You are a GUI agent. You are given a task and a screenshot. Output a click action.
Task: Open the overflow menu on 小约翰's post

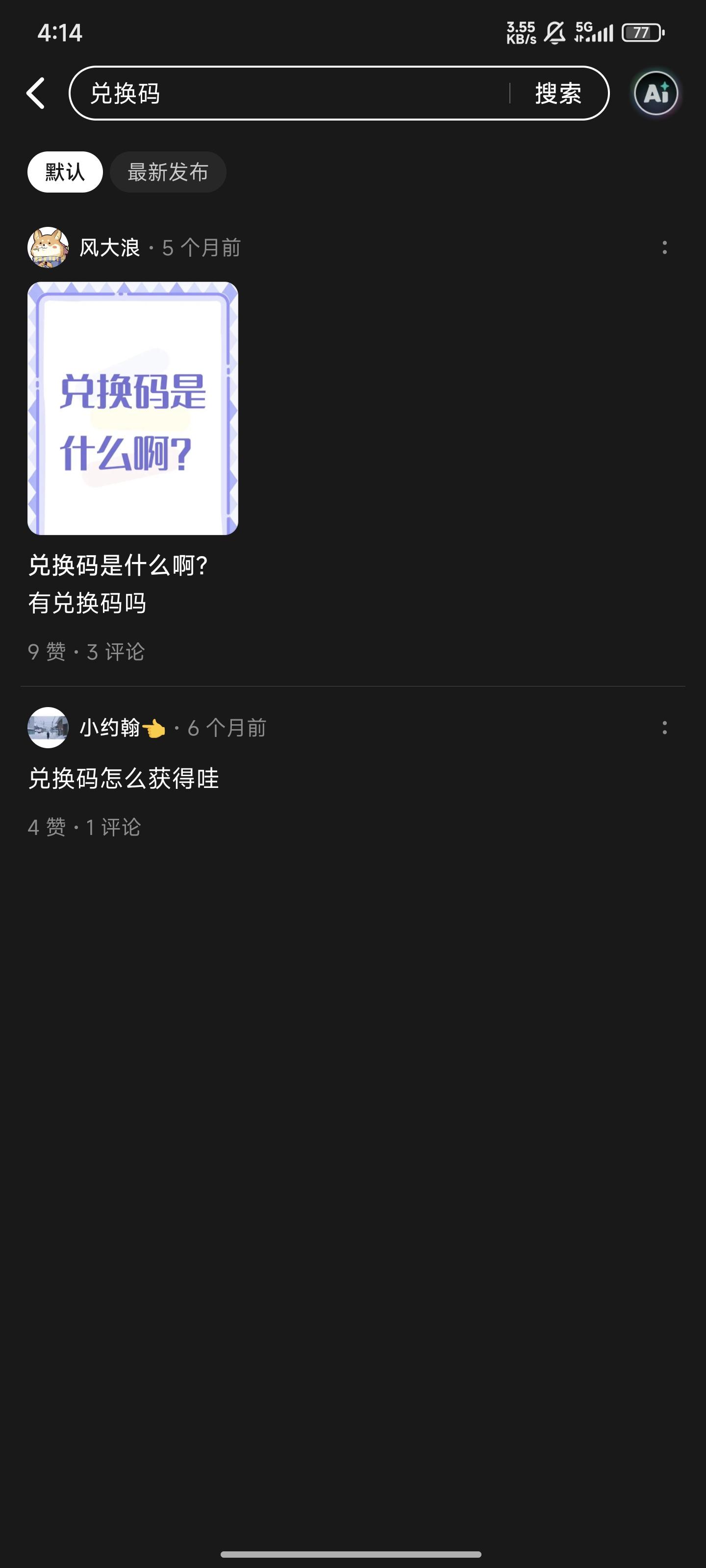click(x=664, y=727)
